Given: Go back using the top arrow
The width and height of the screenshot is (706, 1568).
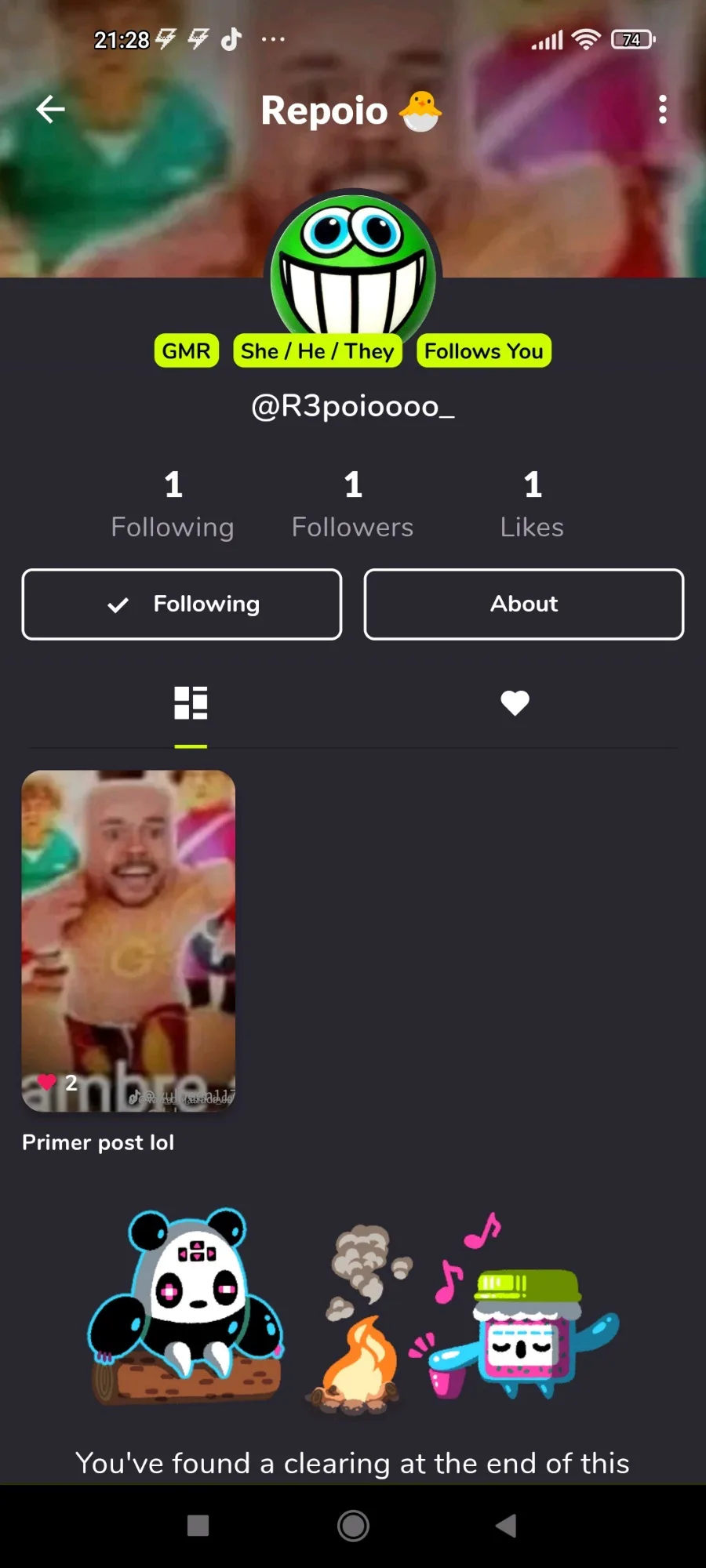Looking at the screenshot, I should (50, 110).
